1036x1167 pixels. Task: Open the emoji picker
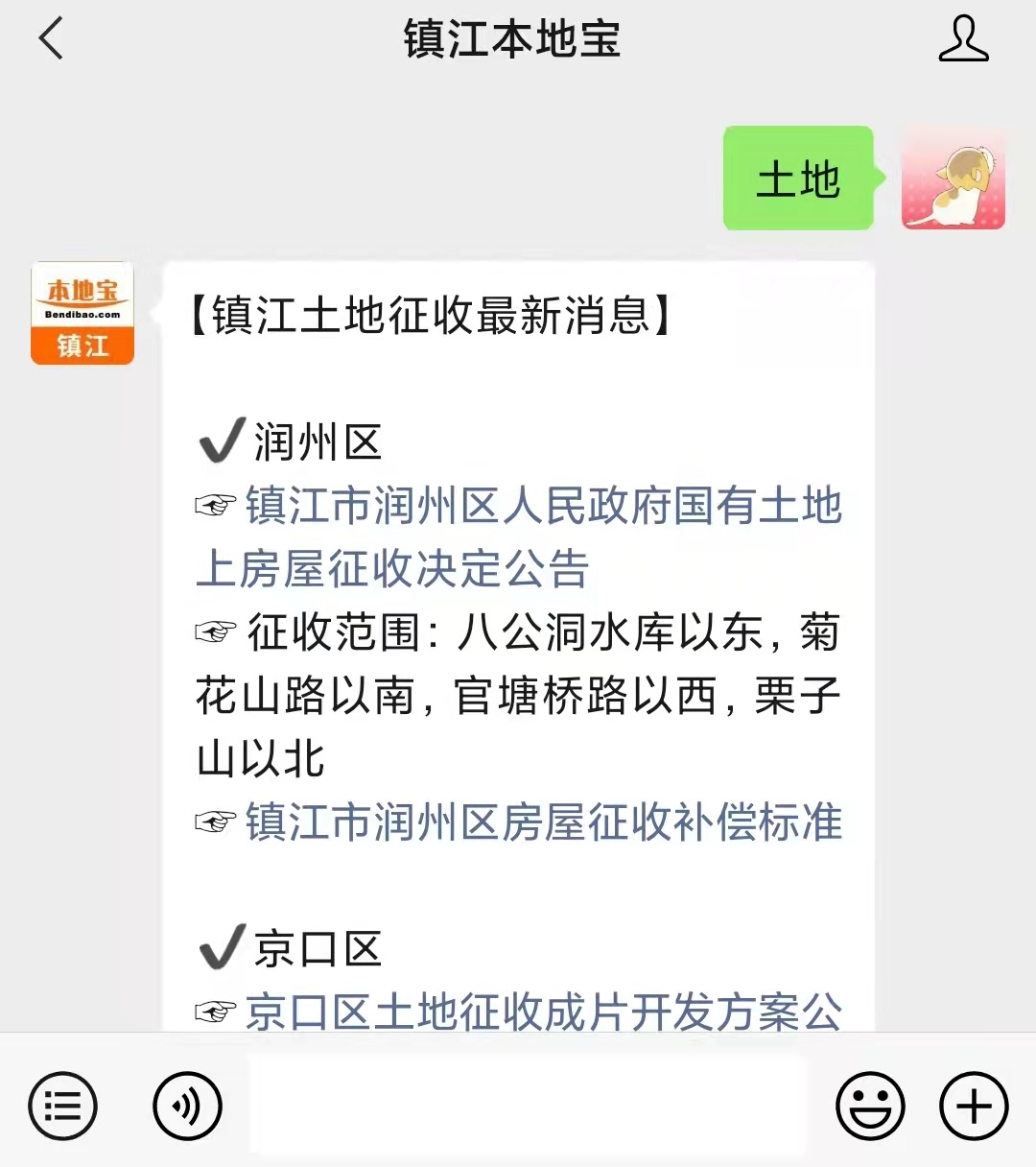870,1106
